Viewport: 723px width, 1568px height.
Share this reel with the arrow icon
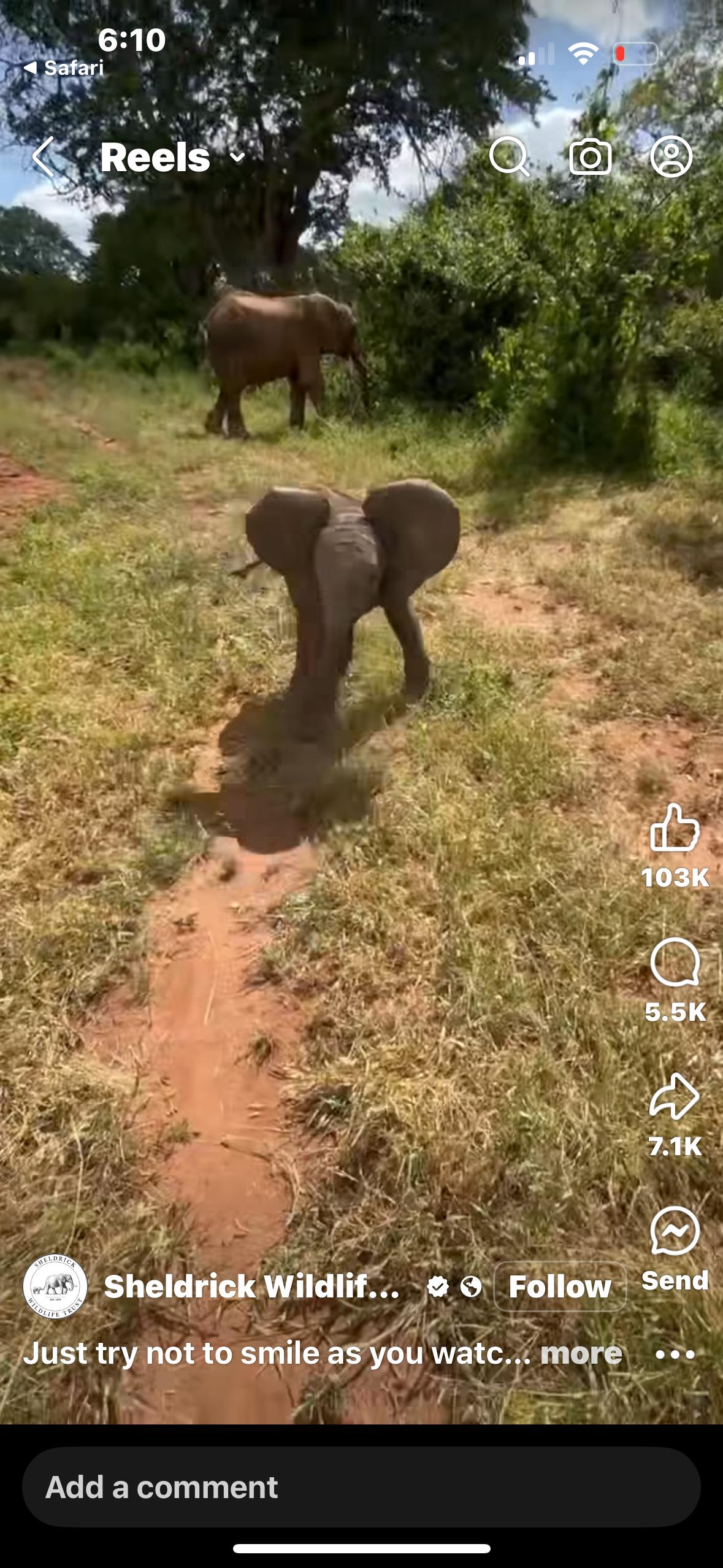pyautogui.click(x=675, y=1097)
